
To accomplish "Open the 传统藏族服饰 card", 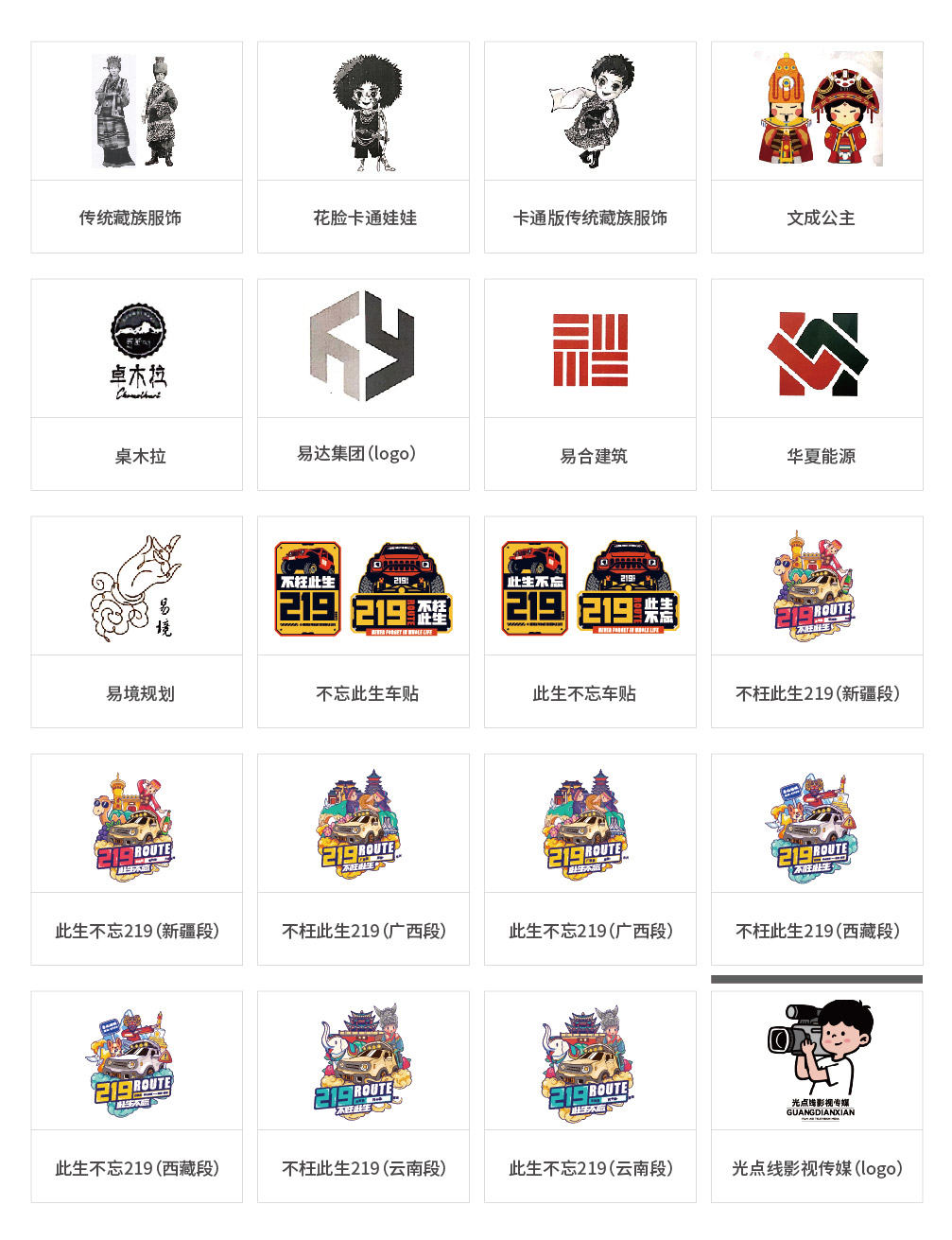I will click(136, 147).
